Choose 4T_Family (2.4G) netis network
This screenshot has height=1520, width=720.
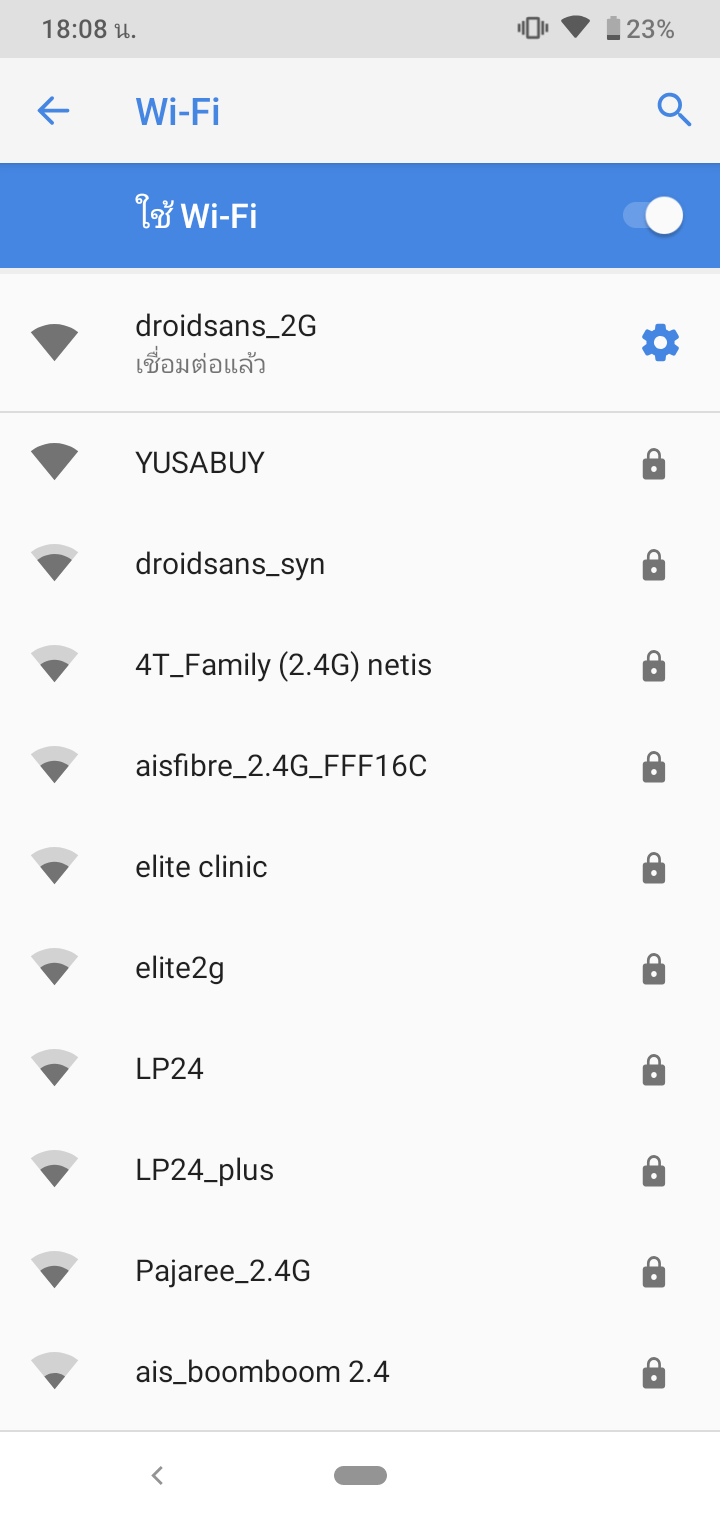(x=300, y=665)
